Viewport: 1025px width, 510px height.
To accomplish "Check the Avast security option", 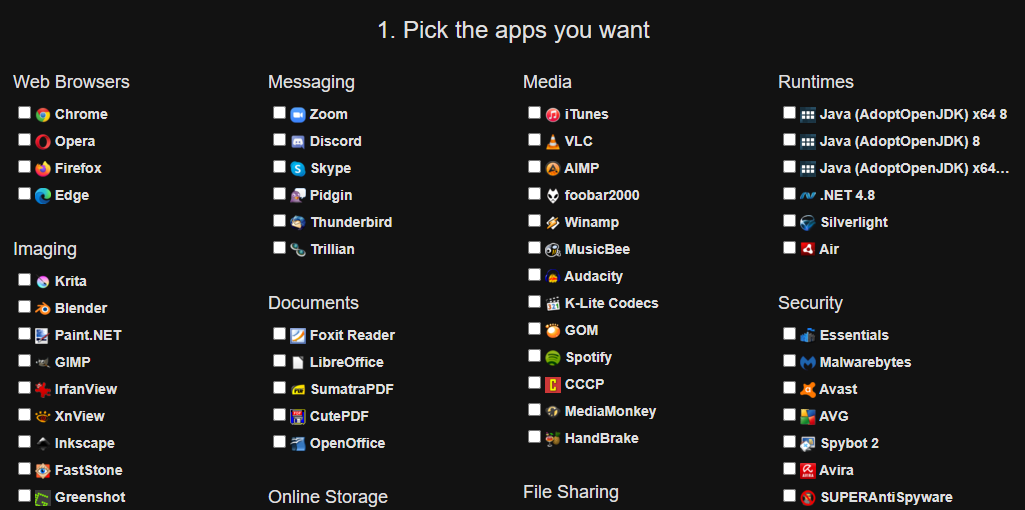I will point(789,388).
